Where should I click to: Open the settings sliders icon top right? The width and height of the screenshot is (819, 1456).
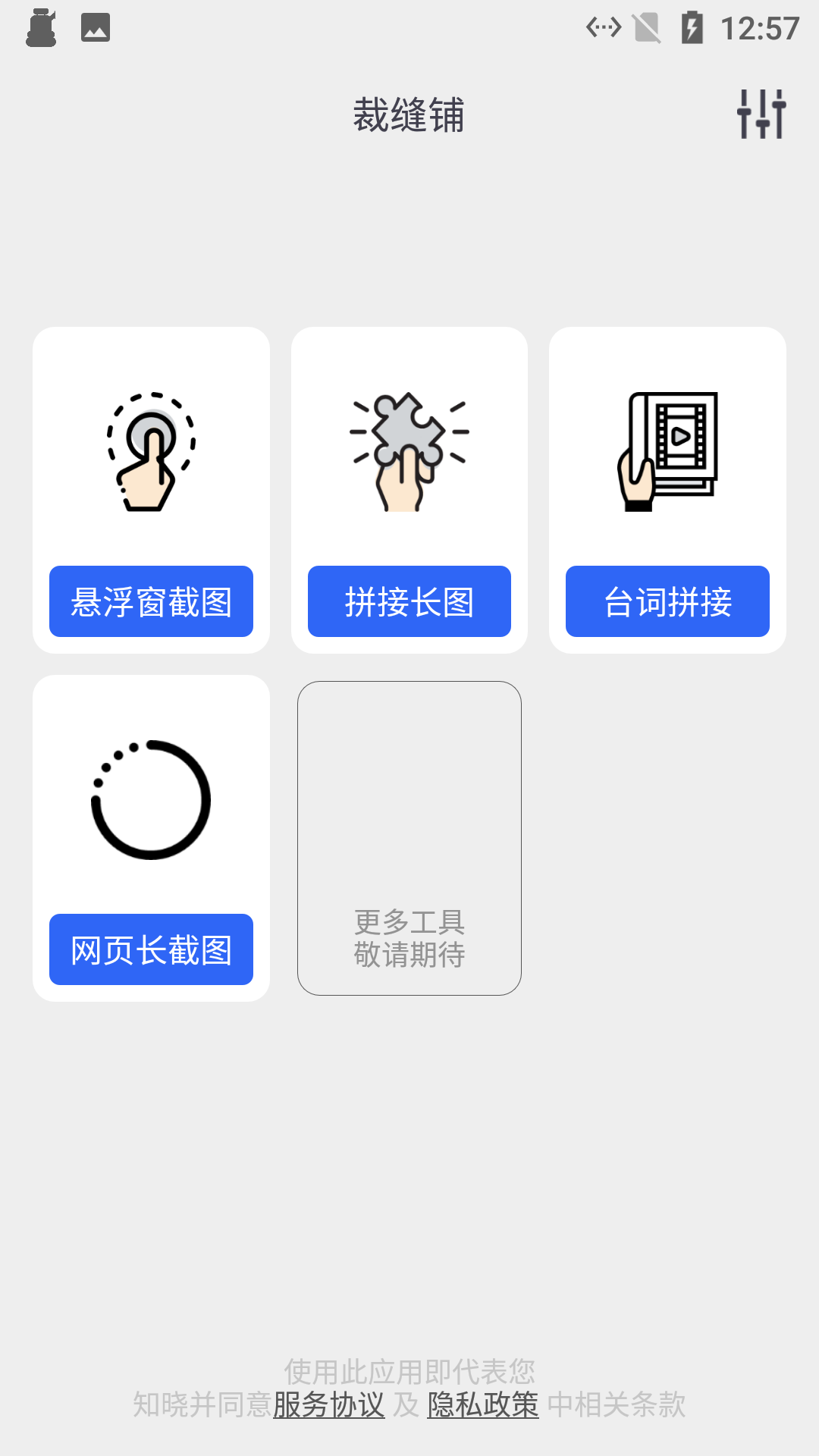pos(761,115)
